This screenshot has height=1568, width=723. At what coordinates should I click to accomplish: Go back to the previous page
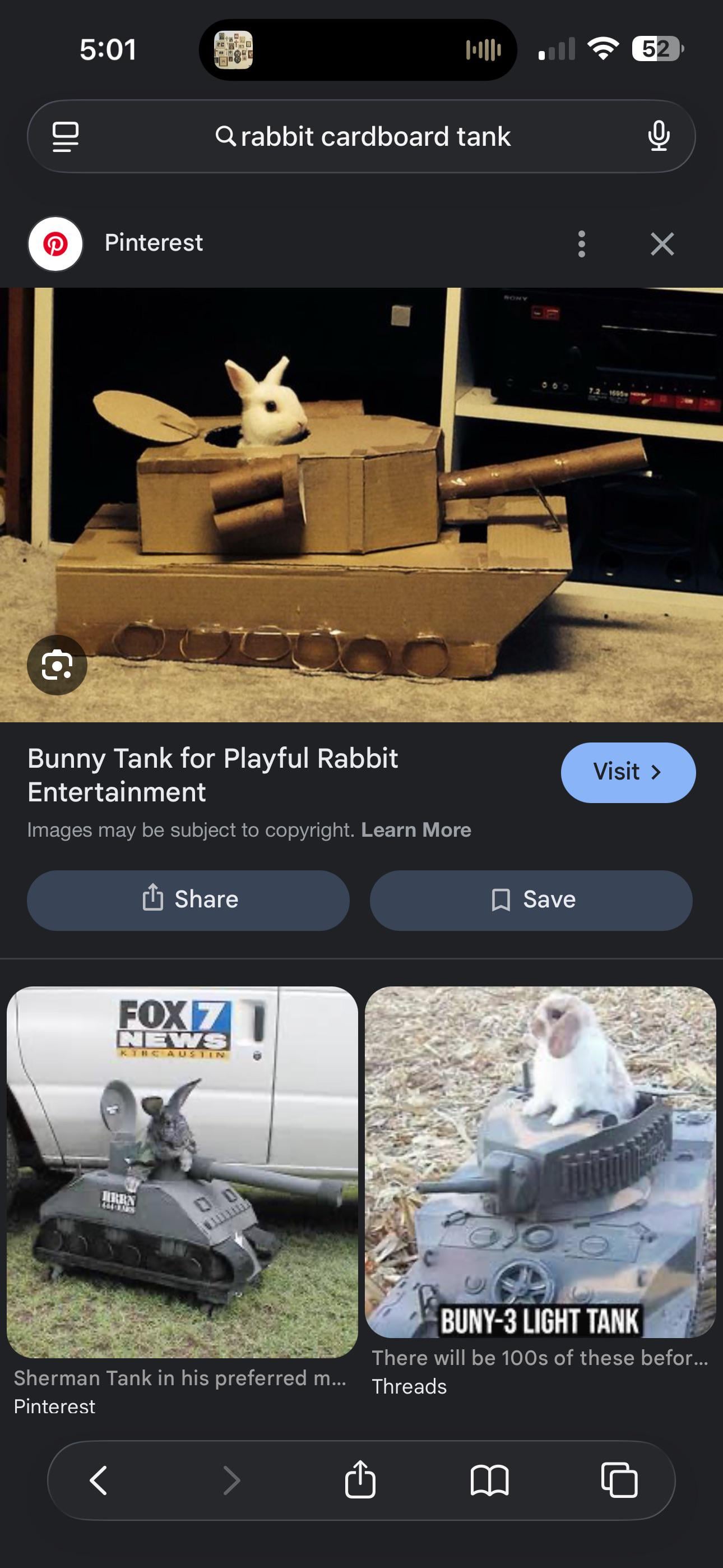pyautogui.click(x=99, y=1481)
